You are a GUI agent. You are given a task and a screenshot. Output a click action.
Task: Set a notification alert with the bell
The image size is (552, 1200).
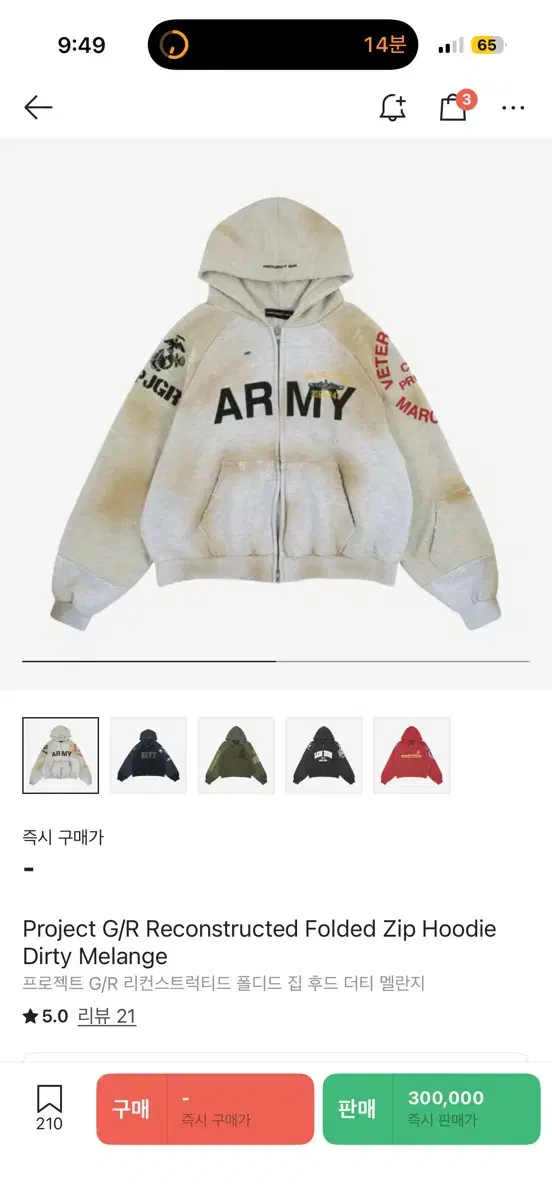coord(393,107)
